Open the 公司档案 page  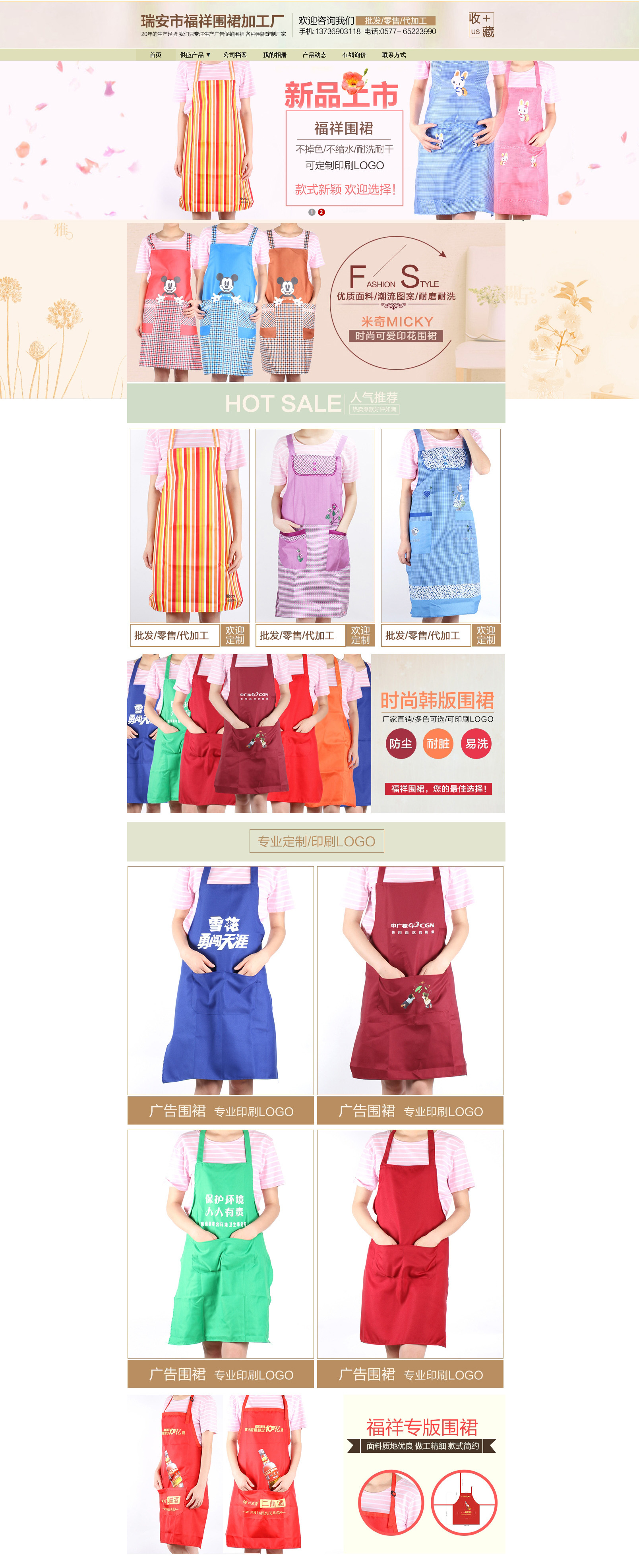tap(235, 55)
